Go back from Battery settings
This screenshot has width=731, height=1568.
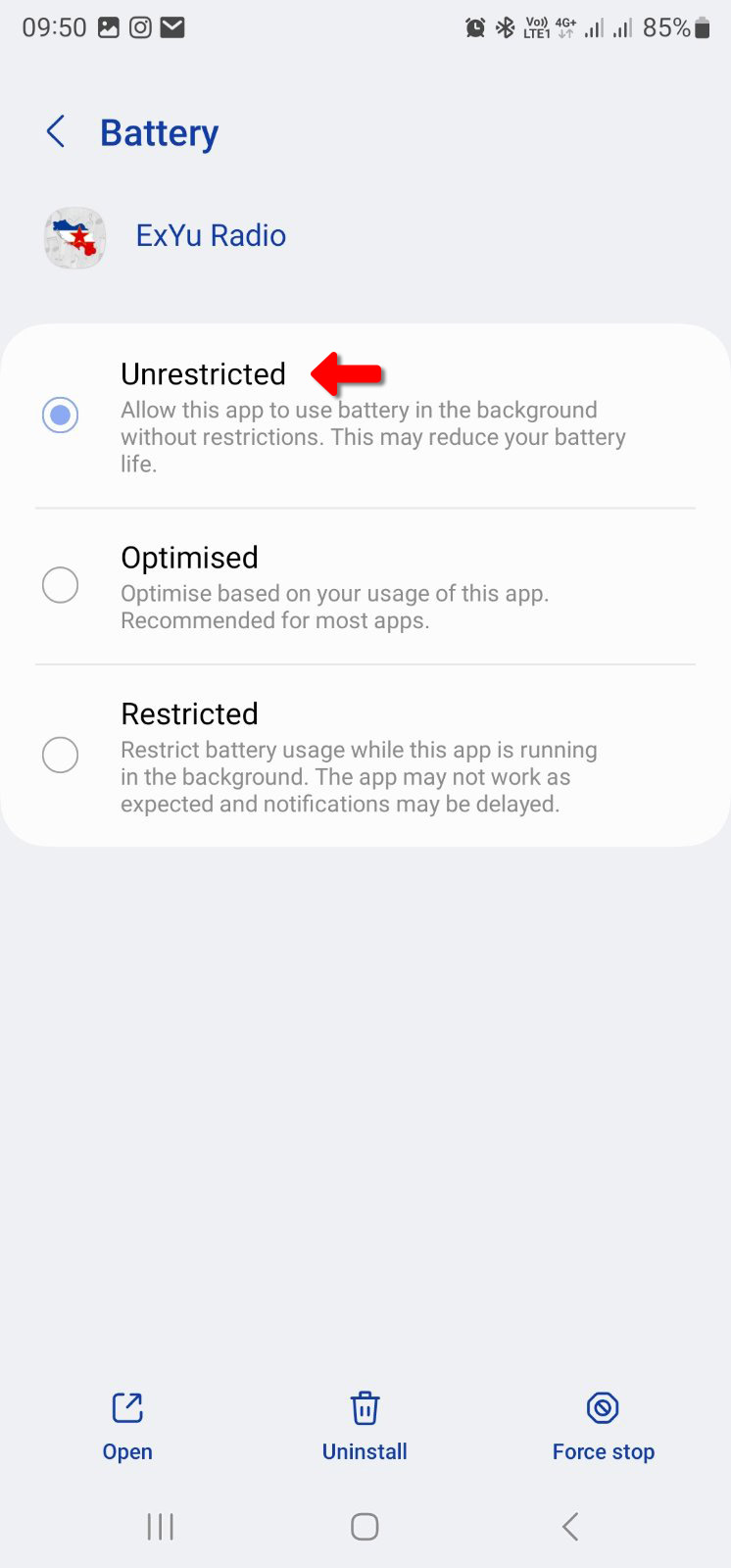pyautogui.click(x=56, y=131)
